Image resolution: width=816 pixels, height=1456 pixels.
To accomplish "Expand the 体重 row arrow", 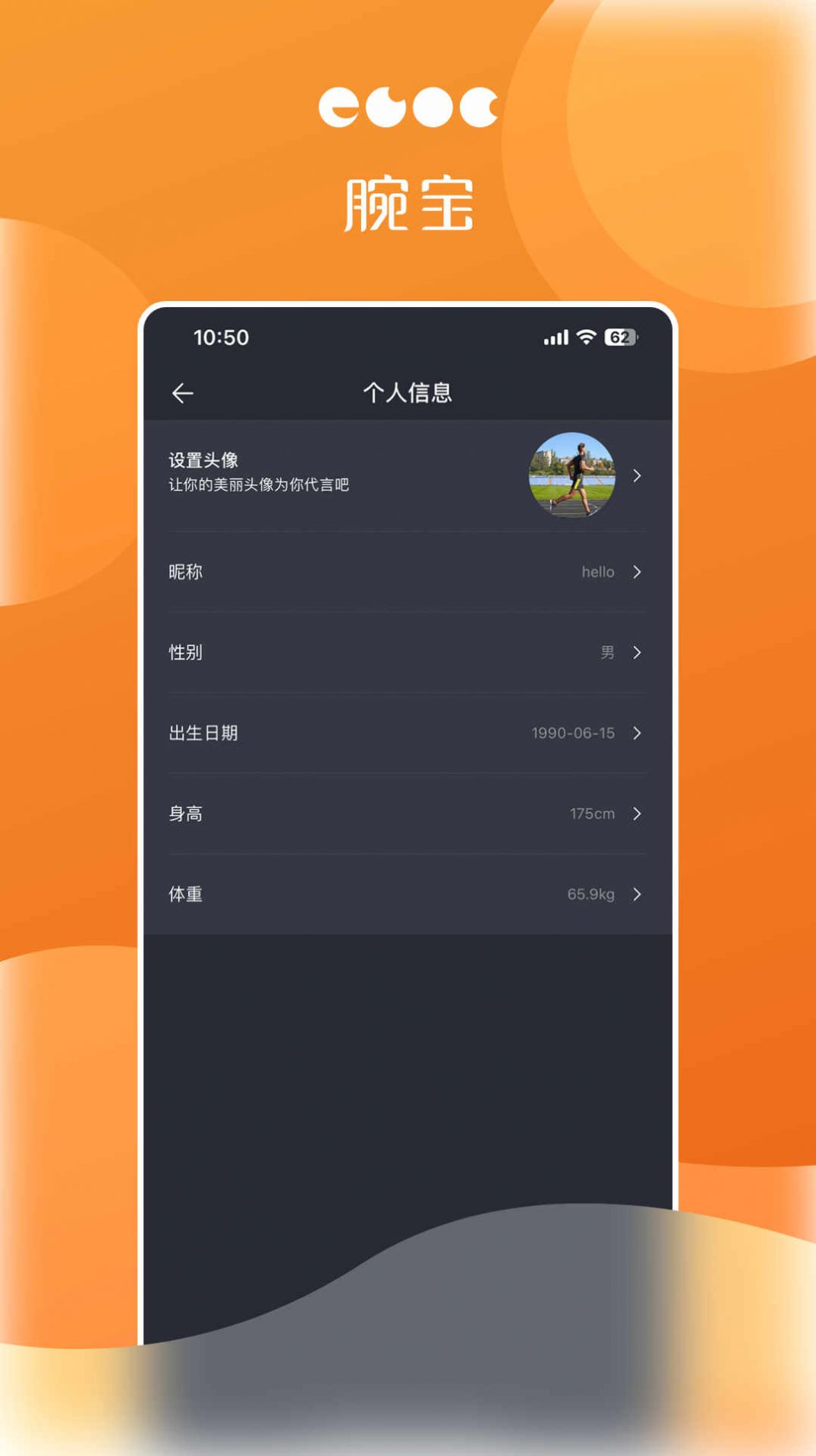I will [636, 895].
